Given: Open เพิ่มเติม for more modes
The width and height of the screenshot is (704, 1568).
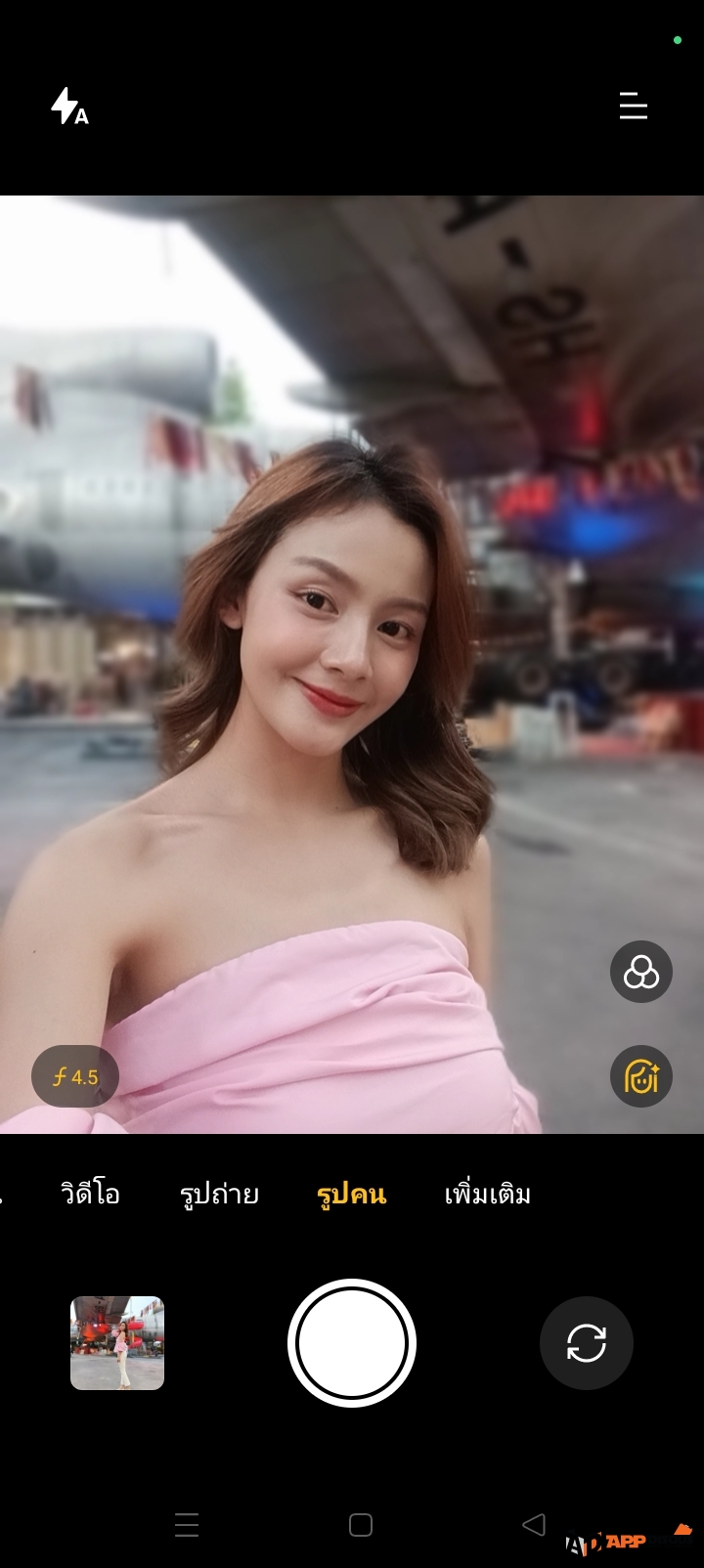Looking at the screenshot, I should pos(487,1194).
